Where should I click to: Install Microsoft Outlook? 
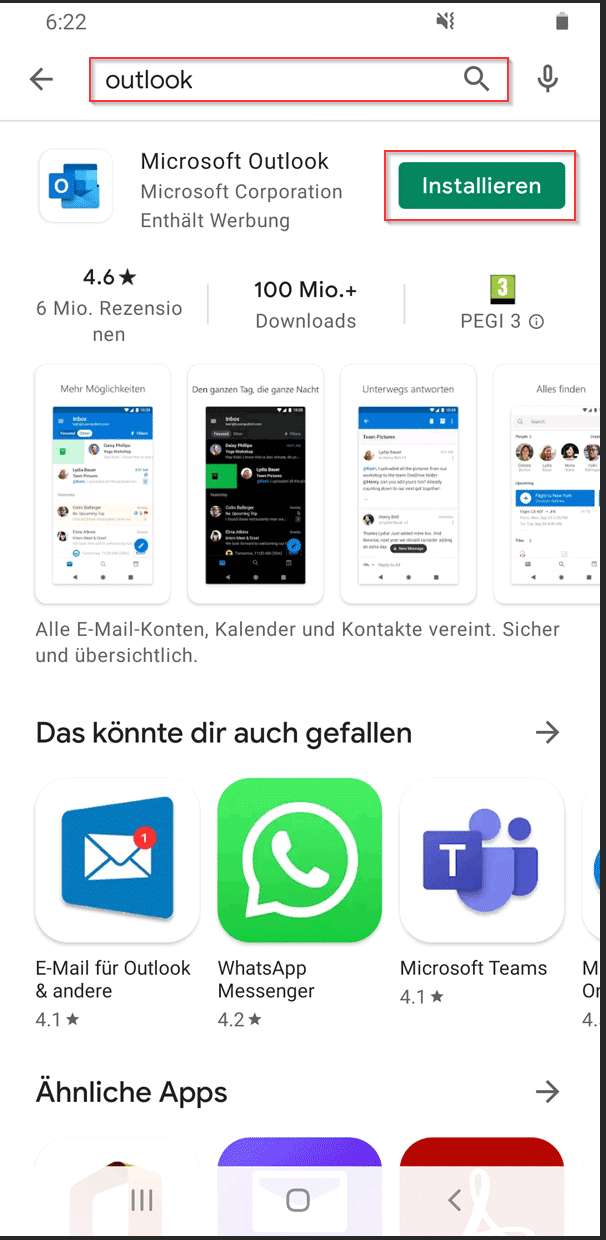pyautogui.click(x=481, y=186)
